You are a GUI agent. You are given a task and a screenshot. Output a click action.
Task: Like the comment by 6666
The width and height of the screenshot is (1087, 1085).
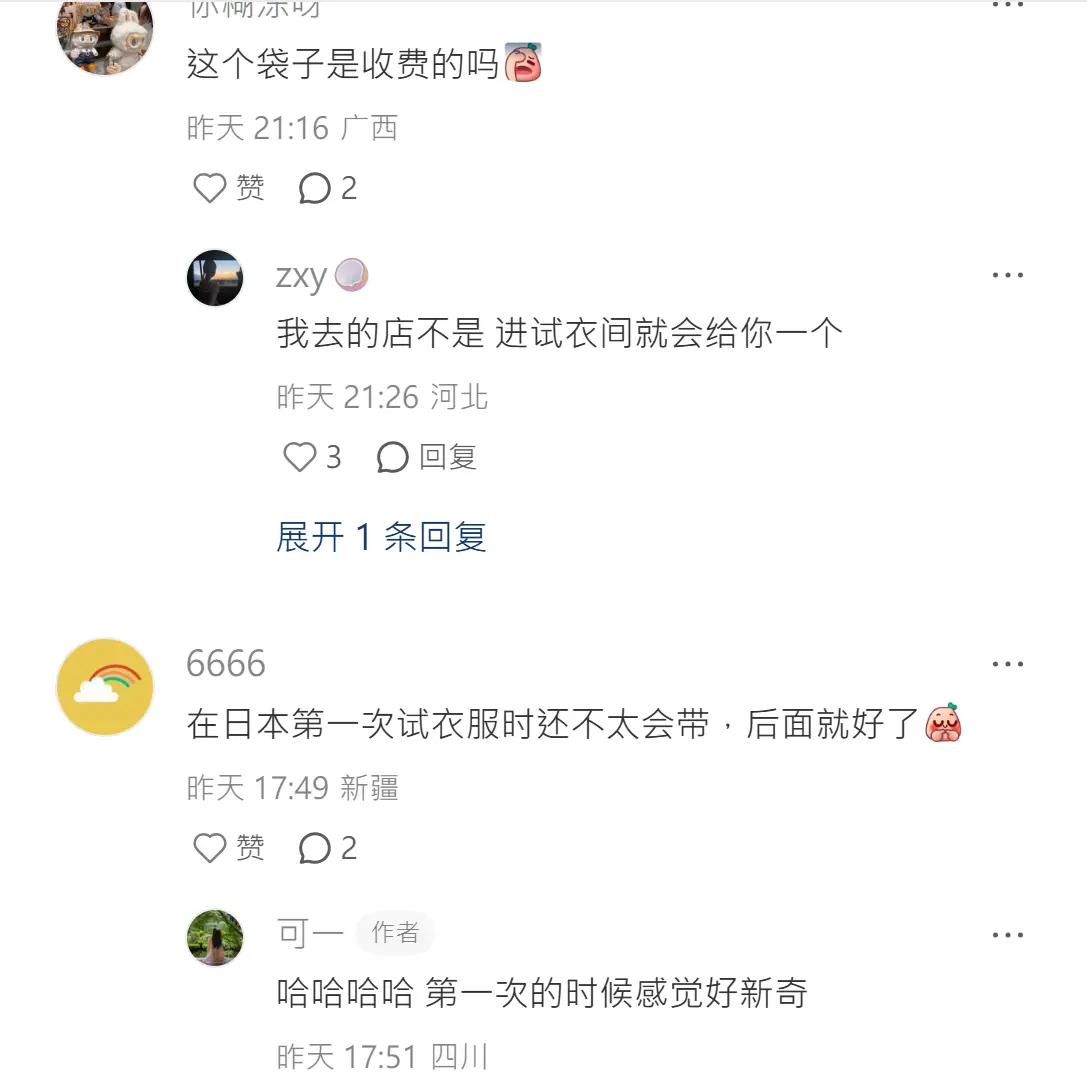210,849
